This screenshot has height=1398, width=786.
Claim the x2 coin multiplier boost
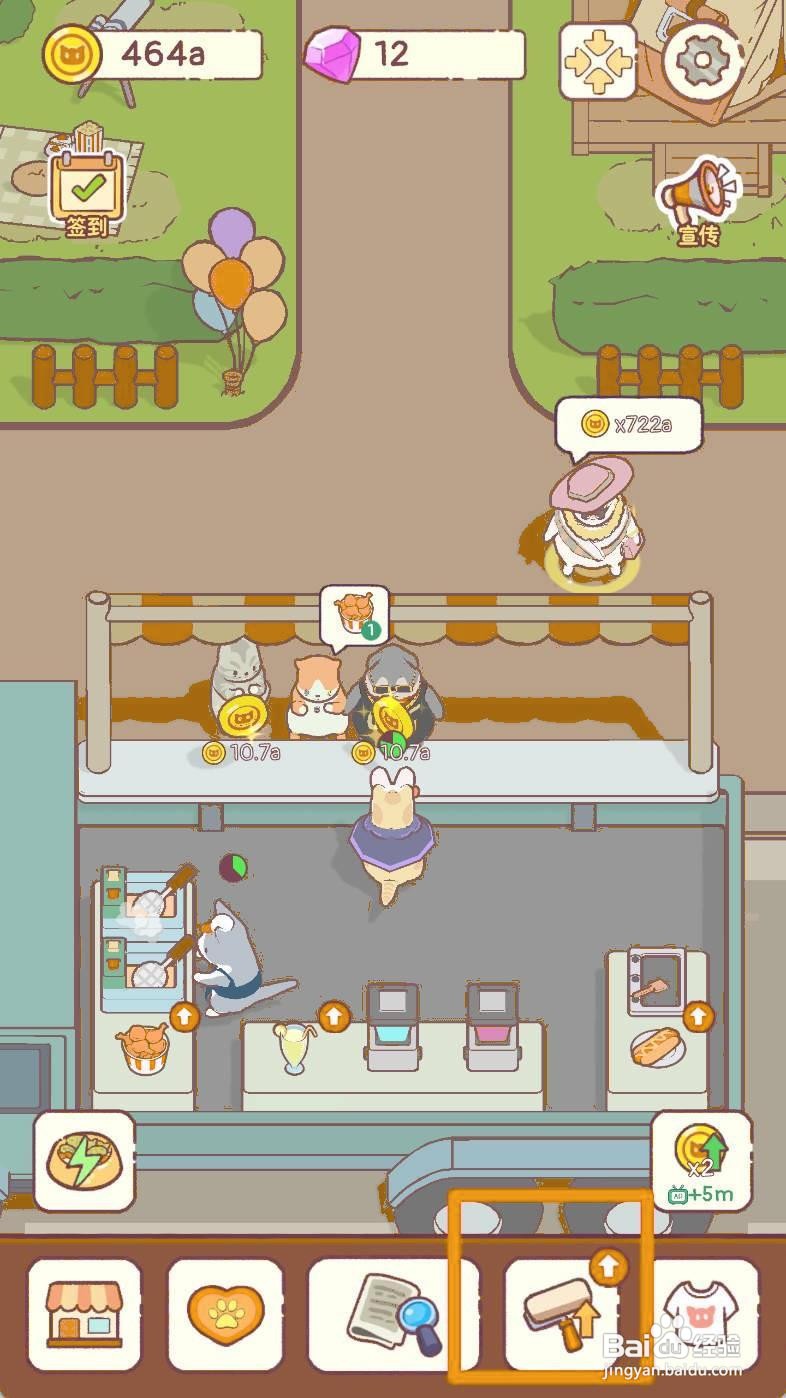698,1150
